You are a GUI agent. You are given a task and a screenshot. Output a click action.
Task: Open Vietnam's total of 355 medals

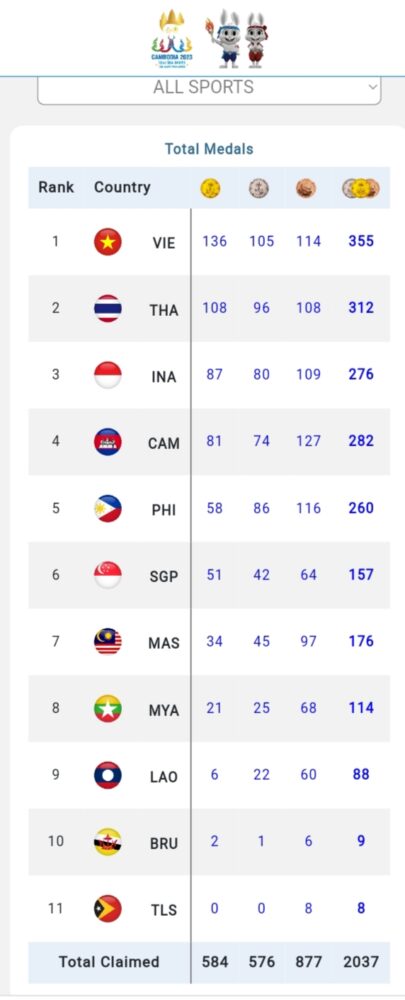[361, 241]
